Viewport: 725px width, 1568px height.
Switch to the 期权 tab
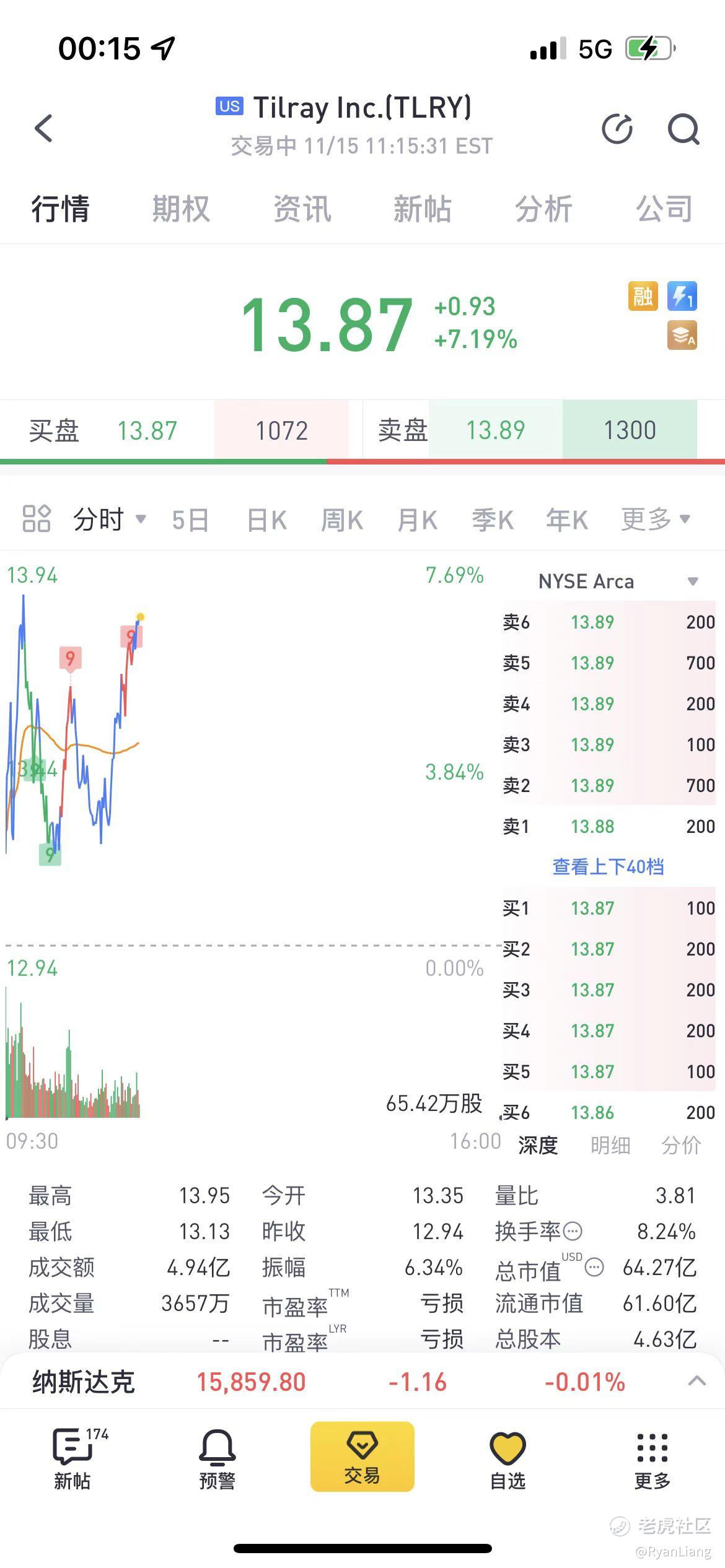point(181,209)
